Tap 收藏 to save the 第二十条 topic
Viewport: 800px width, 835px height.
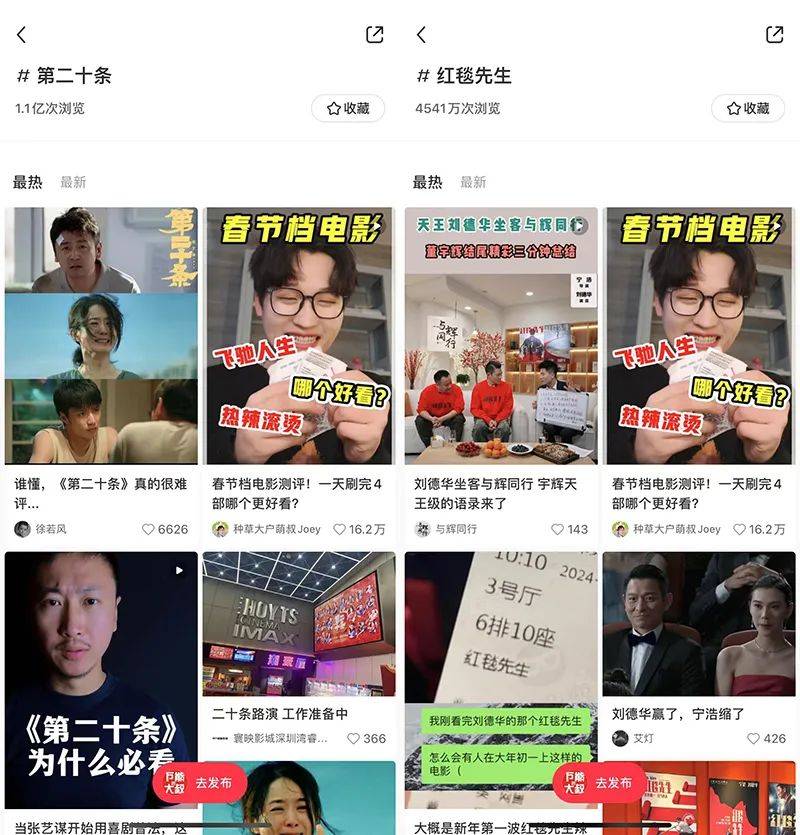click(348, 108)
